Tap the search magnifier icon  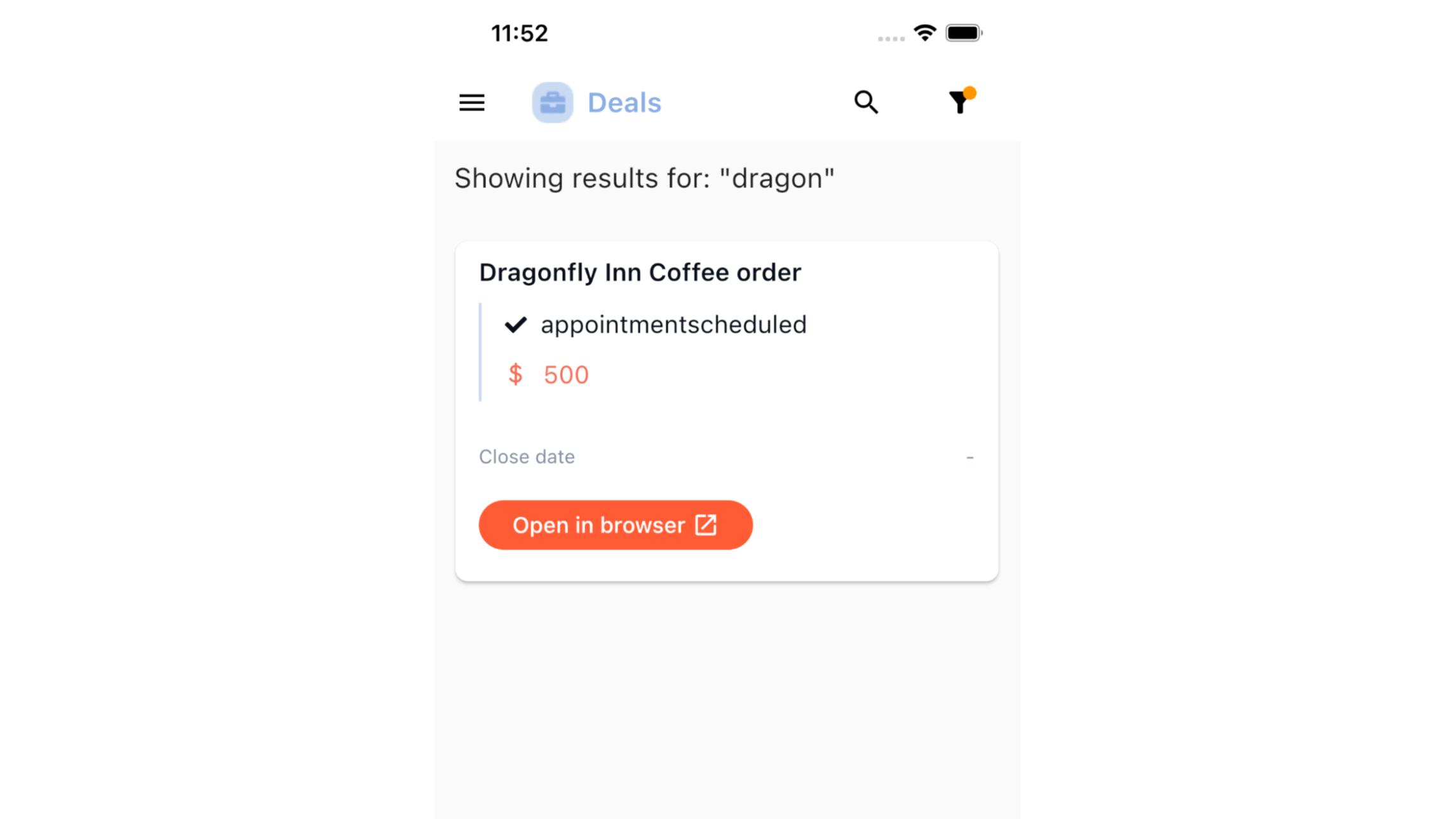[865, 102]
